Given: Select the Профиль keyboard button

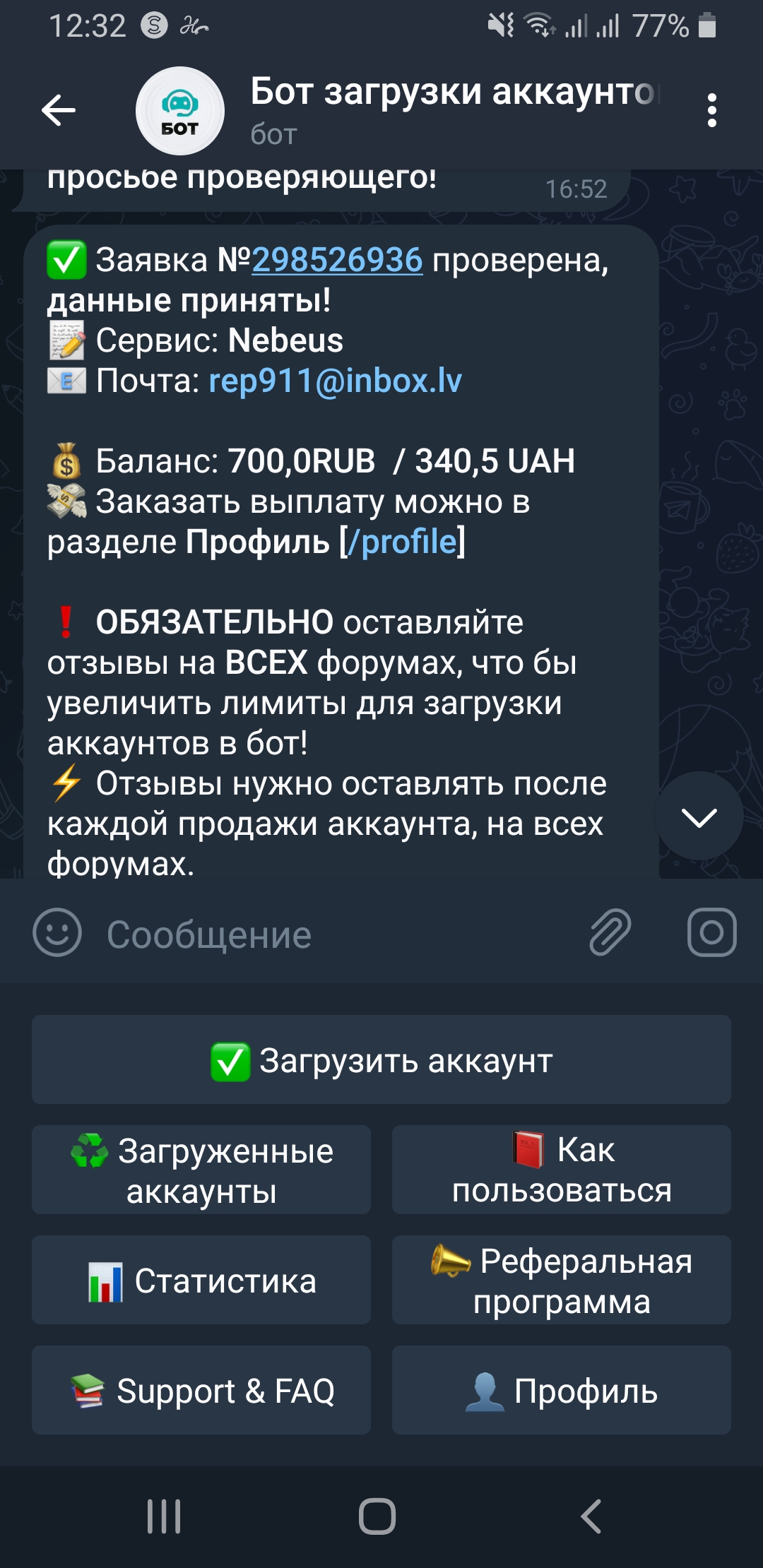Looking at the screenshot, I should pos(562,1390).
